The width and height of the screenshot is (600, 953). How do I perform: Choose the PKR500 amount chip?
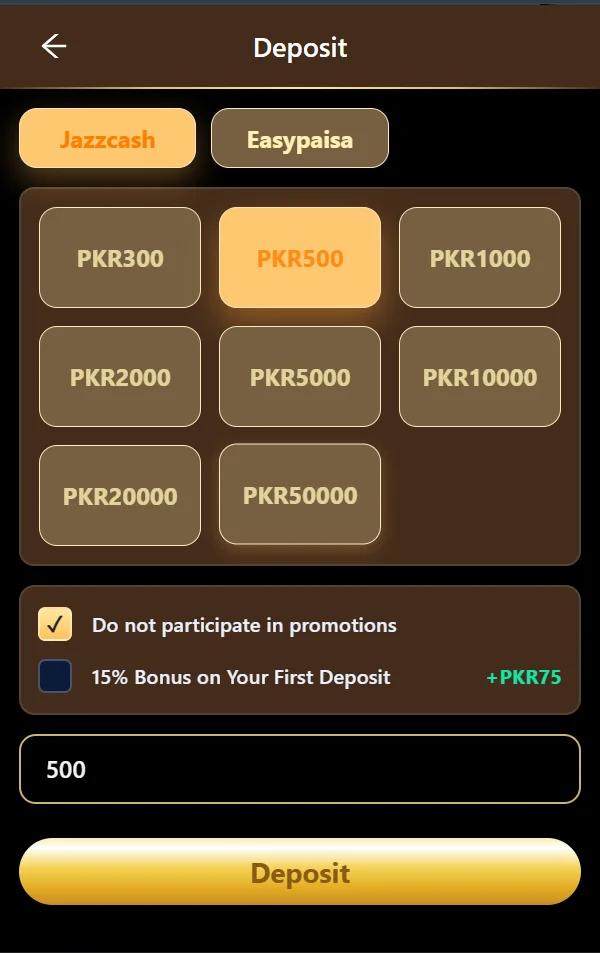tap(300, 257)
